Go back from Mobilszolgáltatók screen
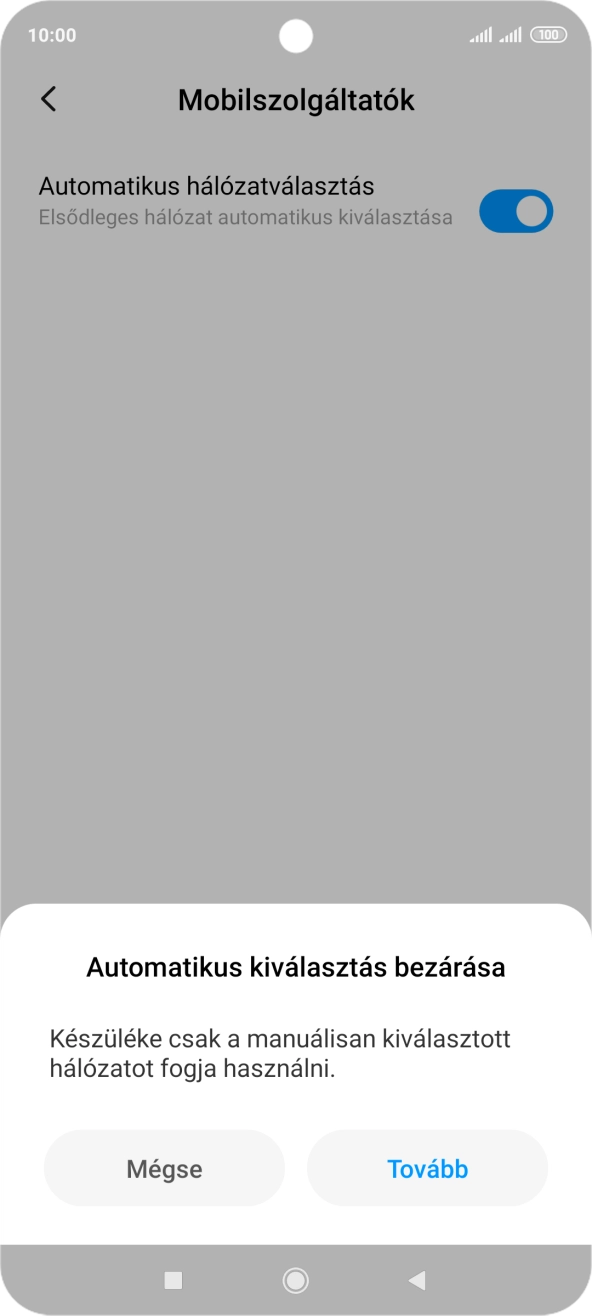The image size is (592, 1316). tap(48, 99)
